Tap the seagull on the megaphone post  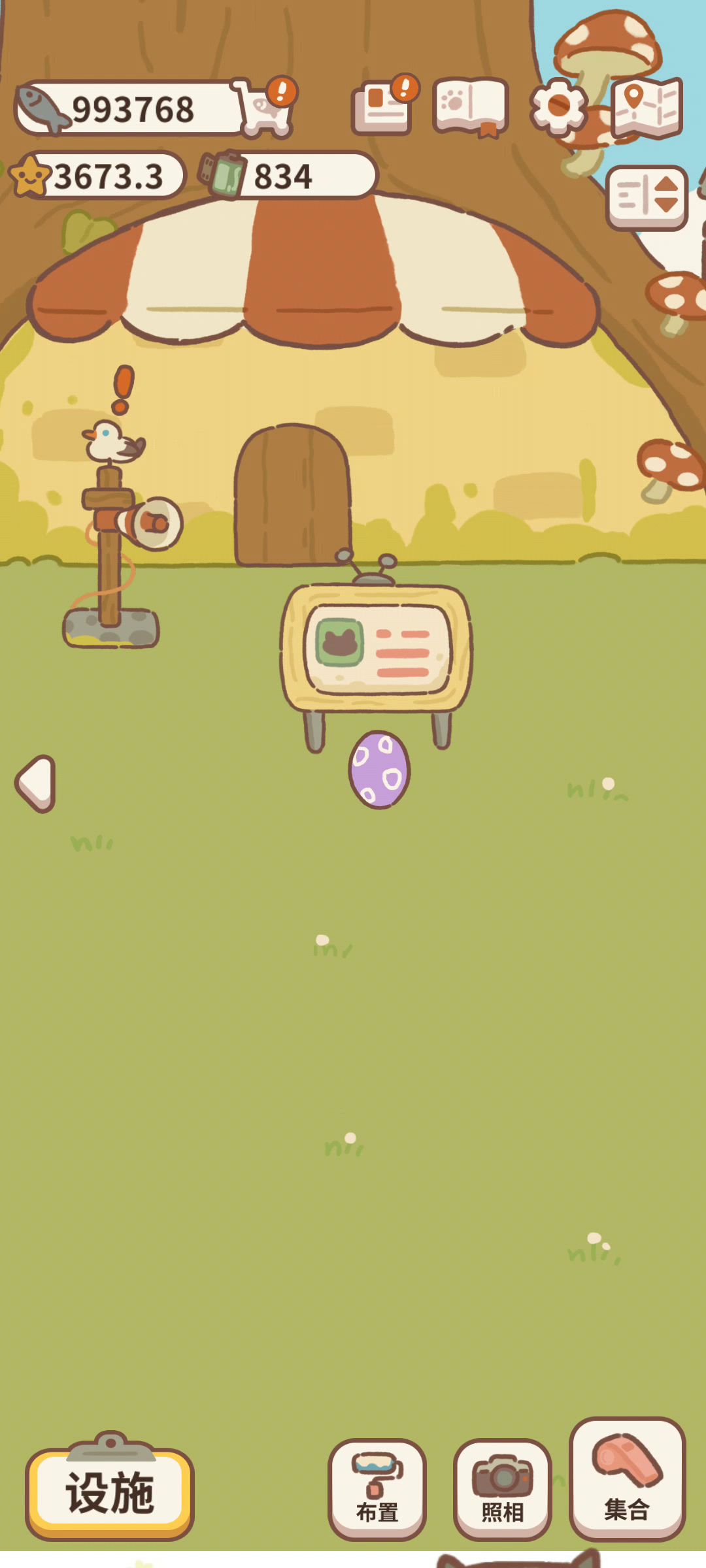pos(112,441)
